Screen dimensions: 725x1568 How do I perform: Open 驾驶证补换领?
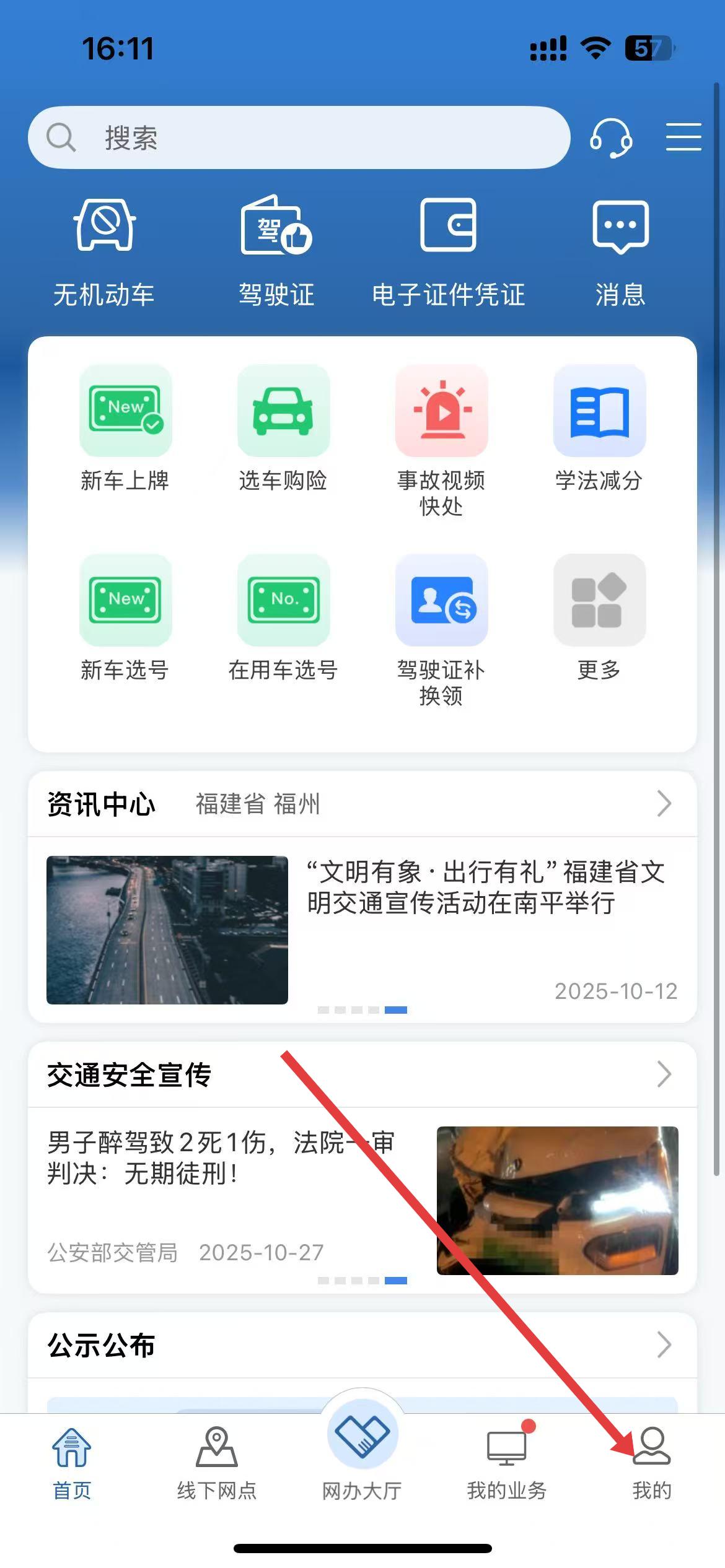[x=441, y=629]
